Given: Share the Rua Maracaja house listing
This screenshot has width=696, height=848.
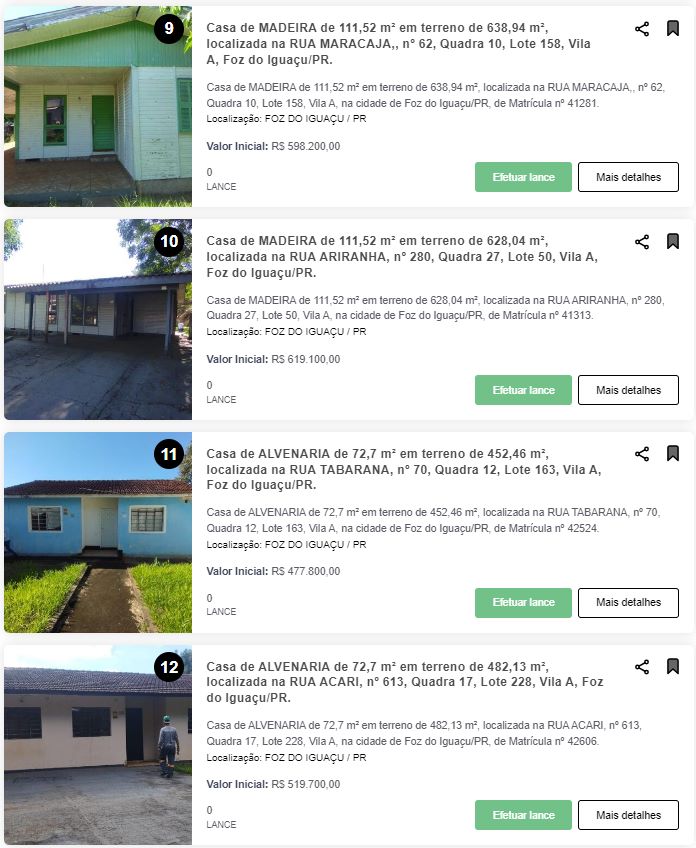Looking at the screenshot, I should pos(642,29).
